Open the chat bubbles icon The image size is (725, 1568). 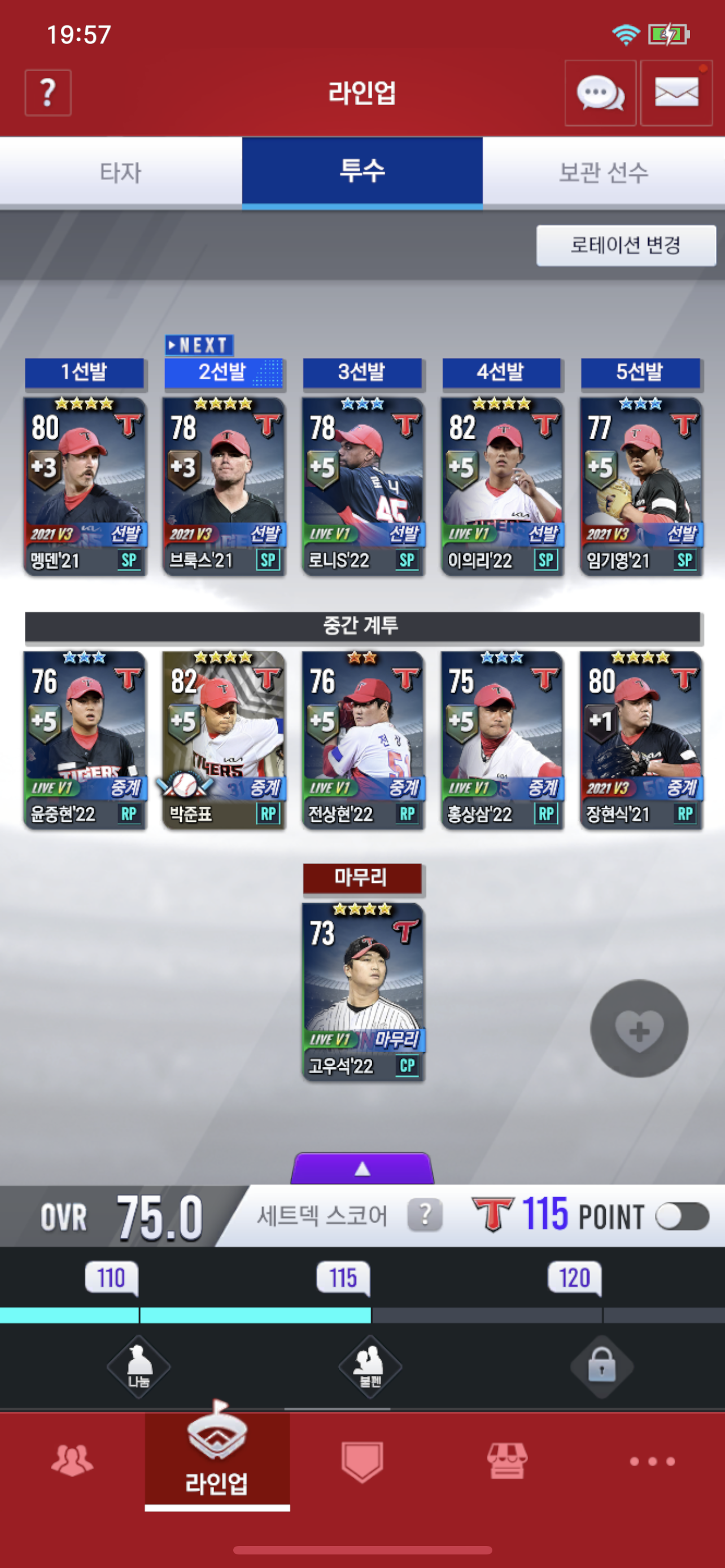[600, 93]
